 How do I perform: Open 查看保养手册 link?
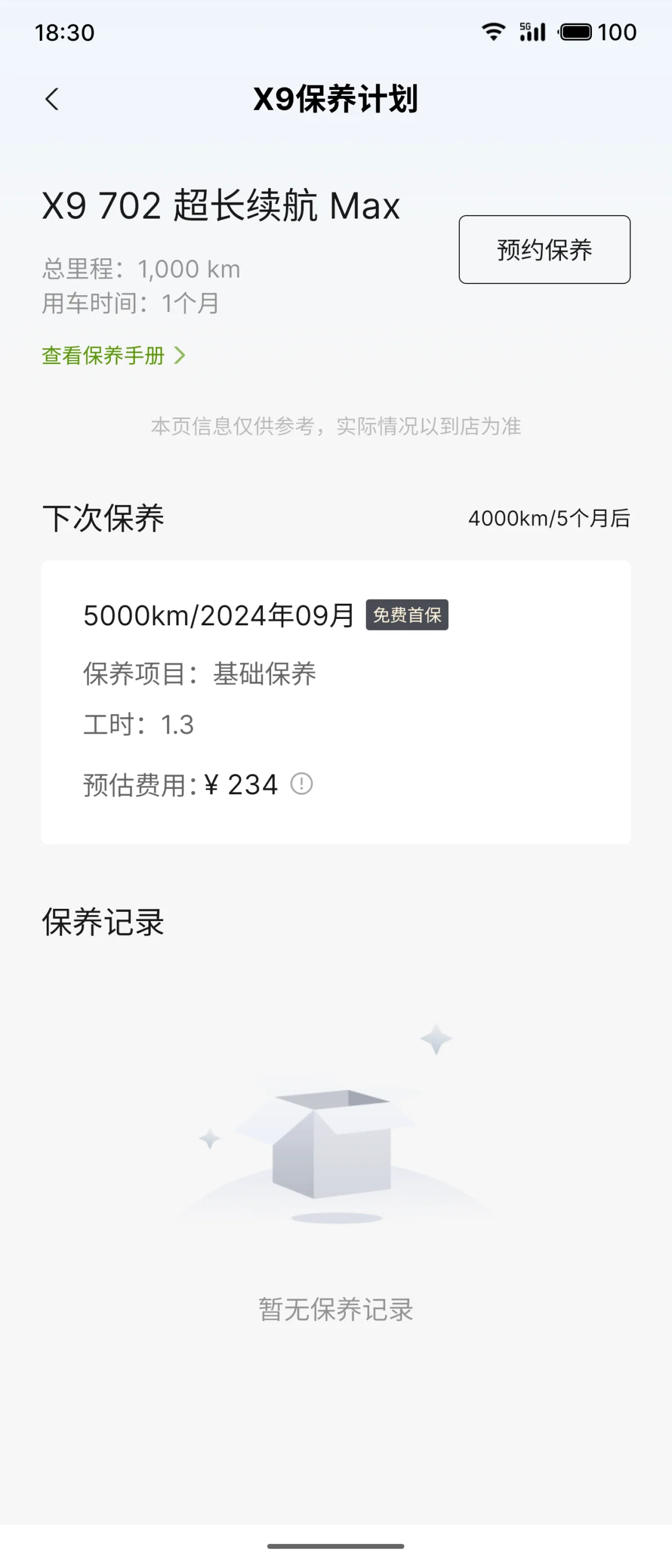pyautogui.click(x=113, y=355)
